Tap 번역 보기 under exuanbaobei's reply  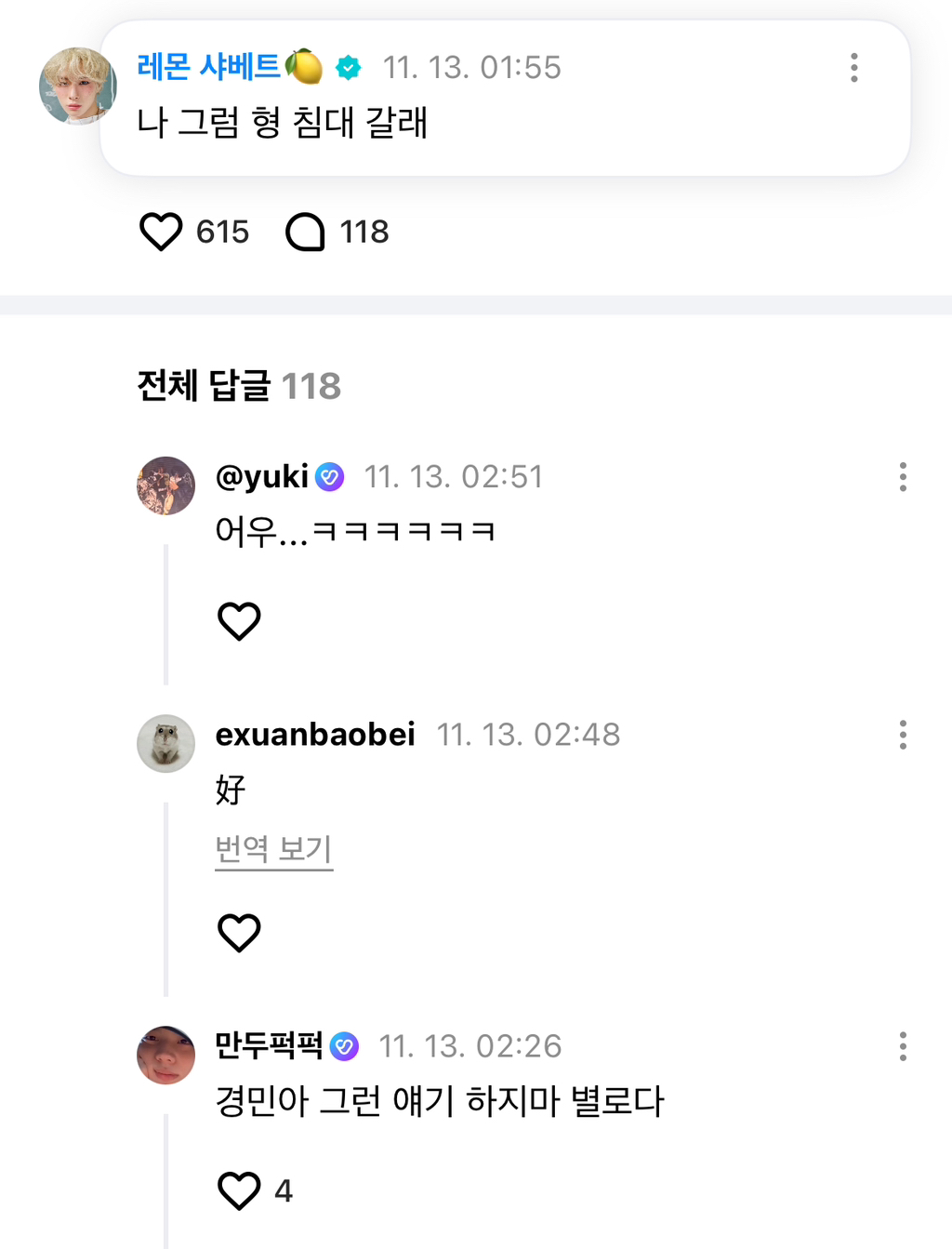coord(273,849)
